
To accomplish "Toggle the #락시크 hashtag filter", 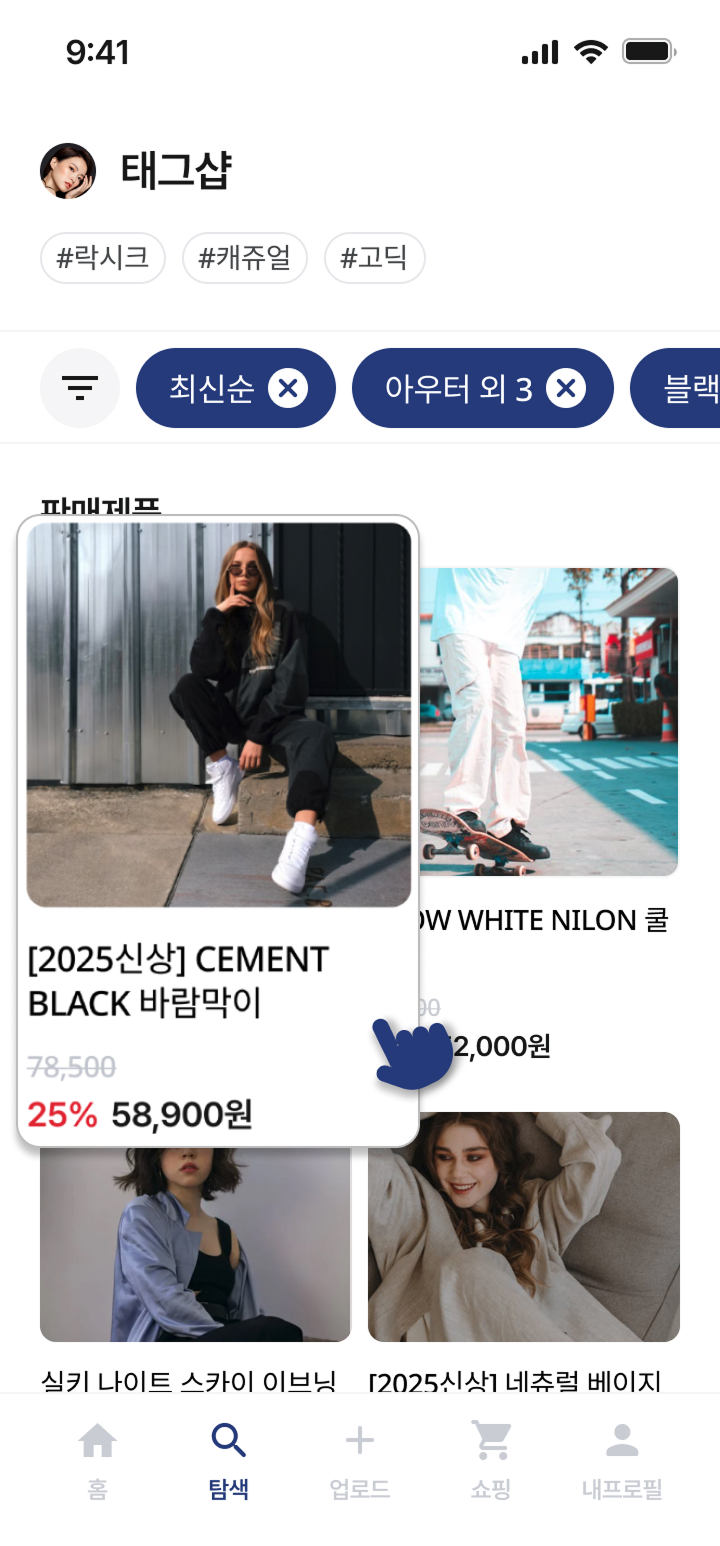I will 103,257.
